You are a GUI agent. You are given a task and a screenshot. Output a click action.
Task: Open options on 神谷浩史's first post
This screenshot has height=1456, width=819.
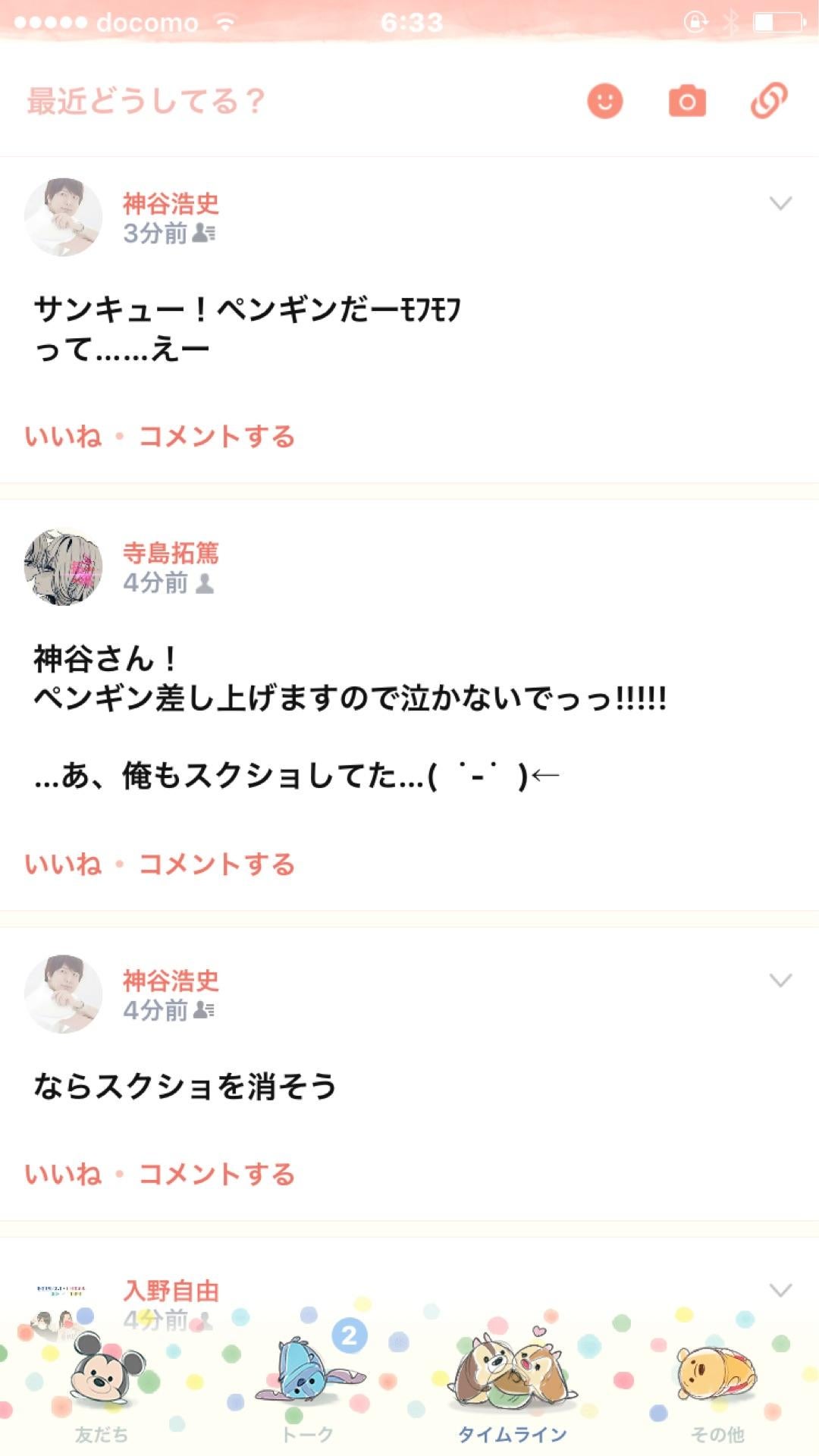[780, 203]
